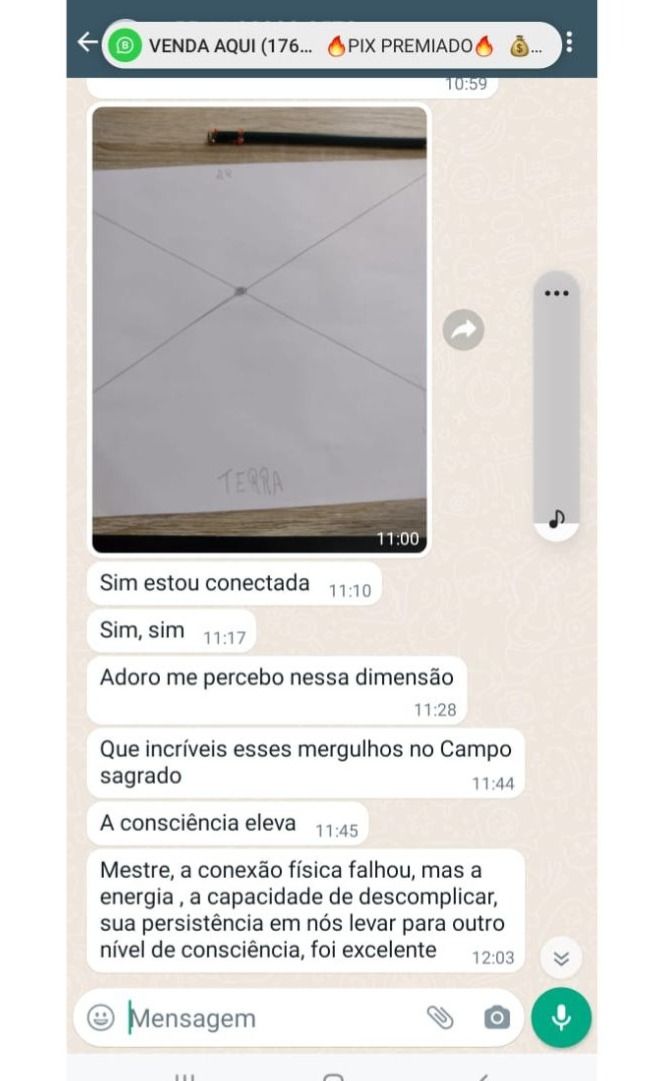Open the TERRA paper photo
Viewport: 660px width, 1081px height.
point(260,329)
